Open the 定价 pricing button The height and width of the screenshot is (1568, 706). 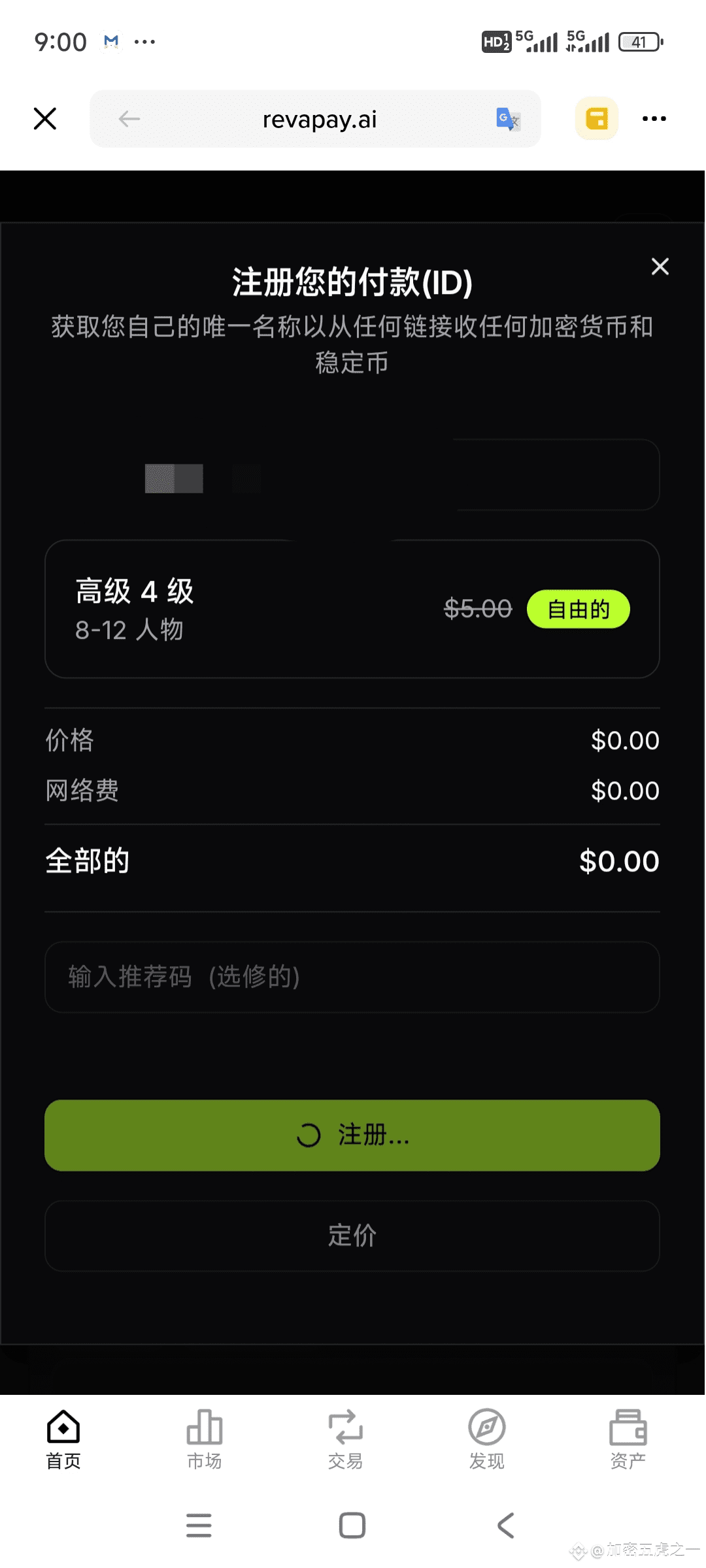tap(352, 1235)
